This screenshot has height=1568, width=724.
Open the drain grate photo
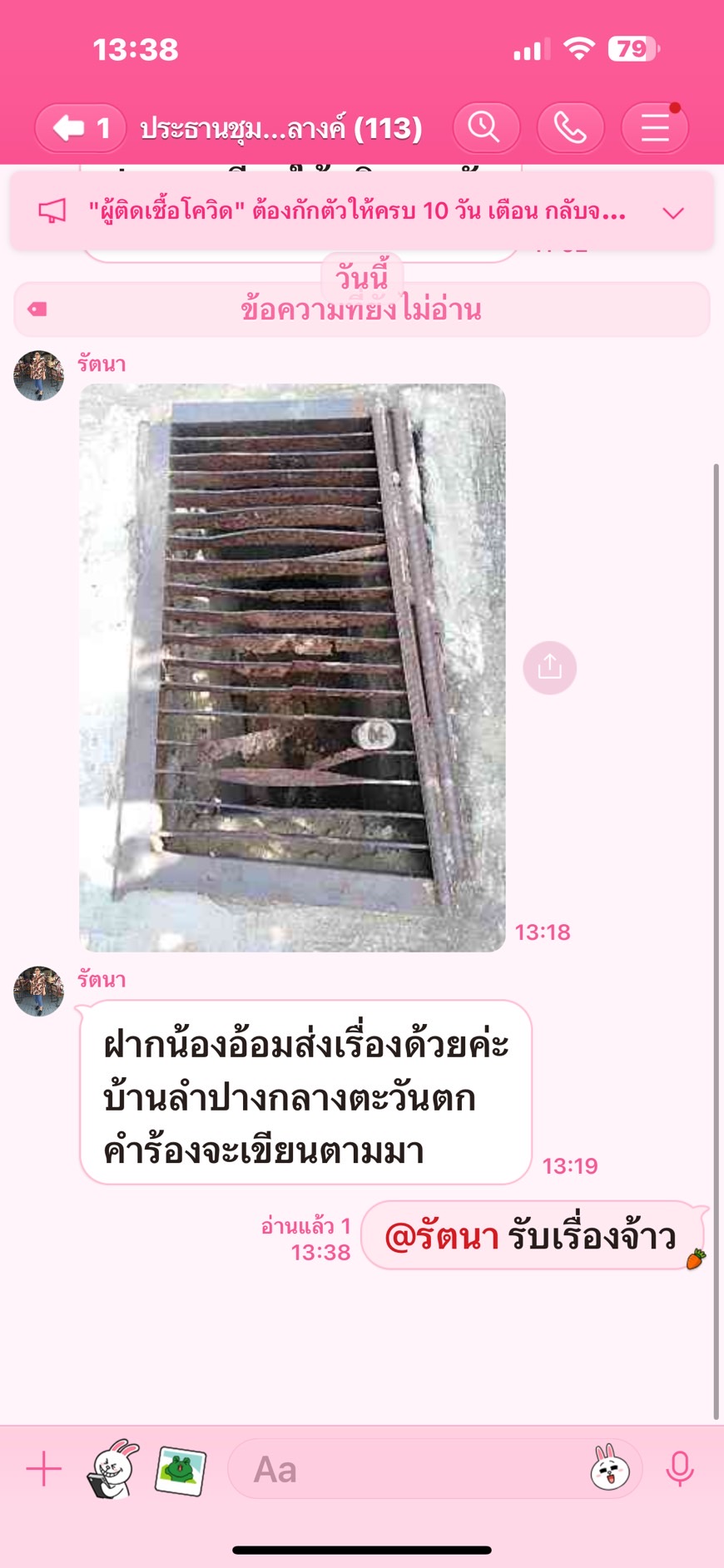(x=292, y=667)
